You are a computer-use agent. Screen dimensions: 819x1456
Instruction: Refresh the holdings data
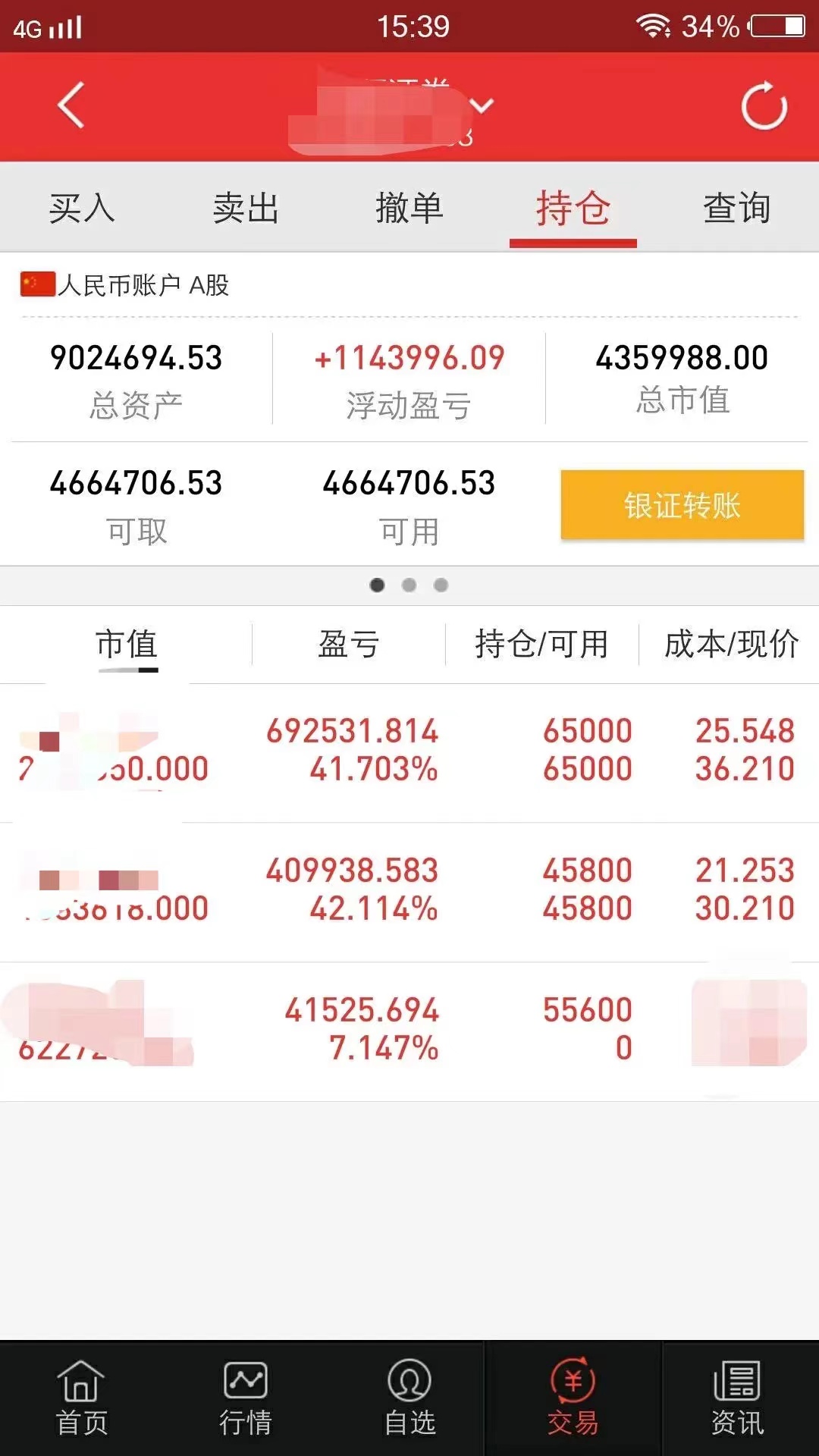point(764,105)
